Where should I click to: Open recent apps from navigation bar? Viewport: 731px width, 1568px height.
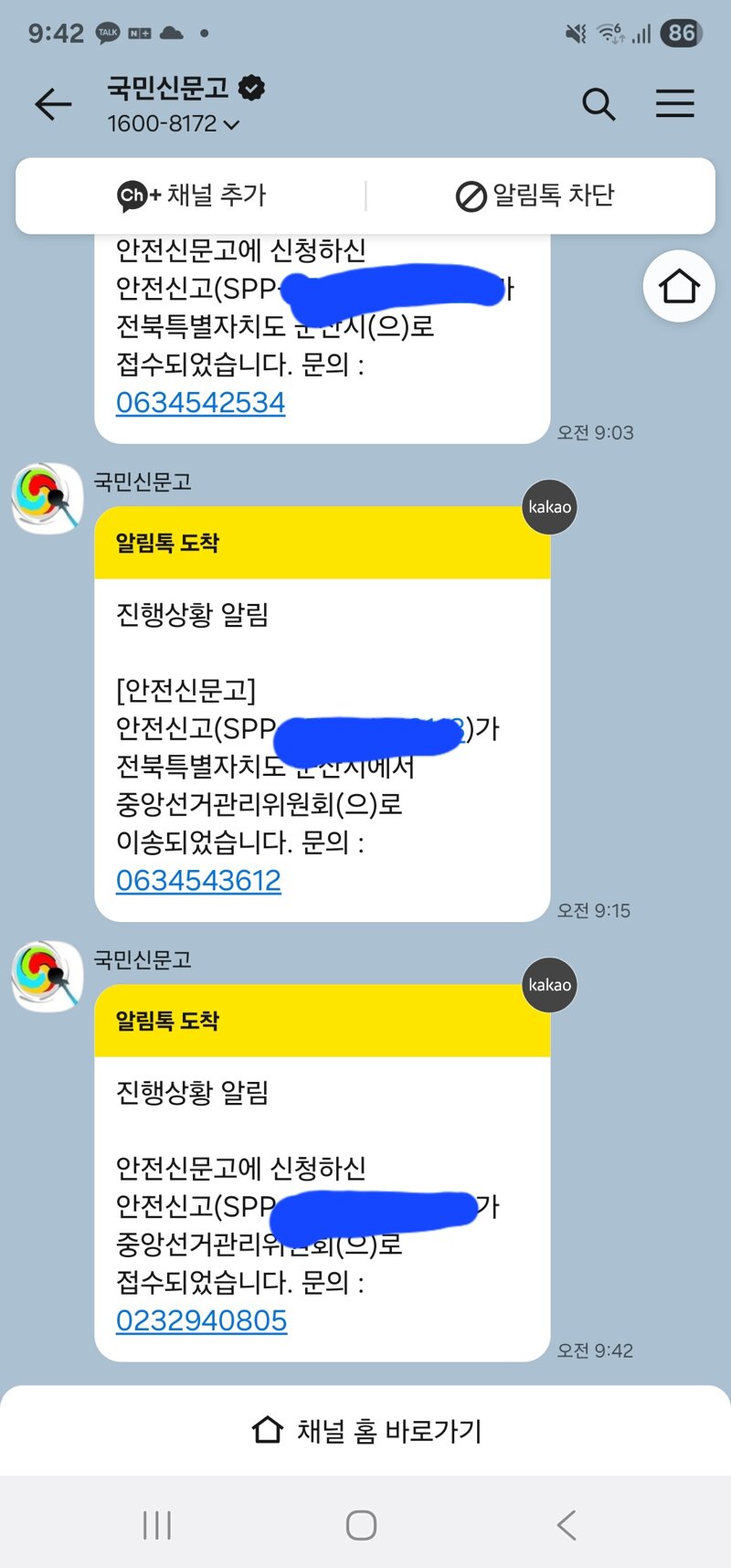157,1525
